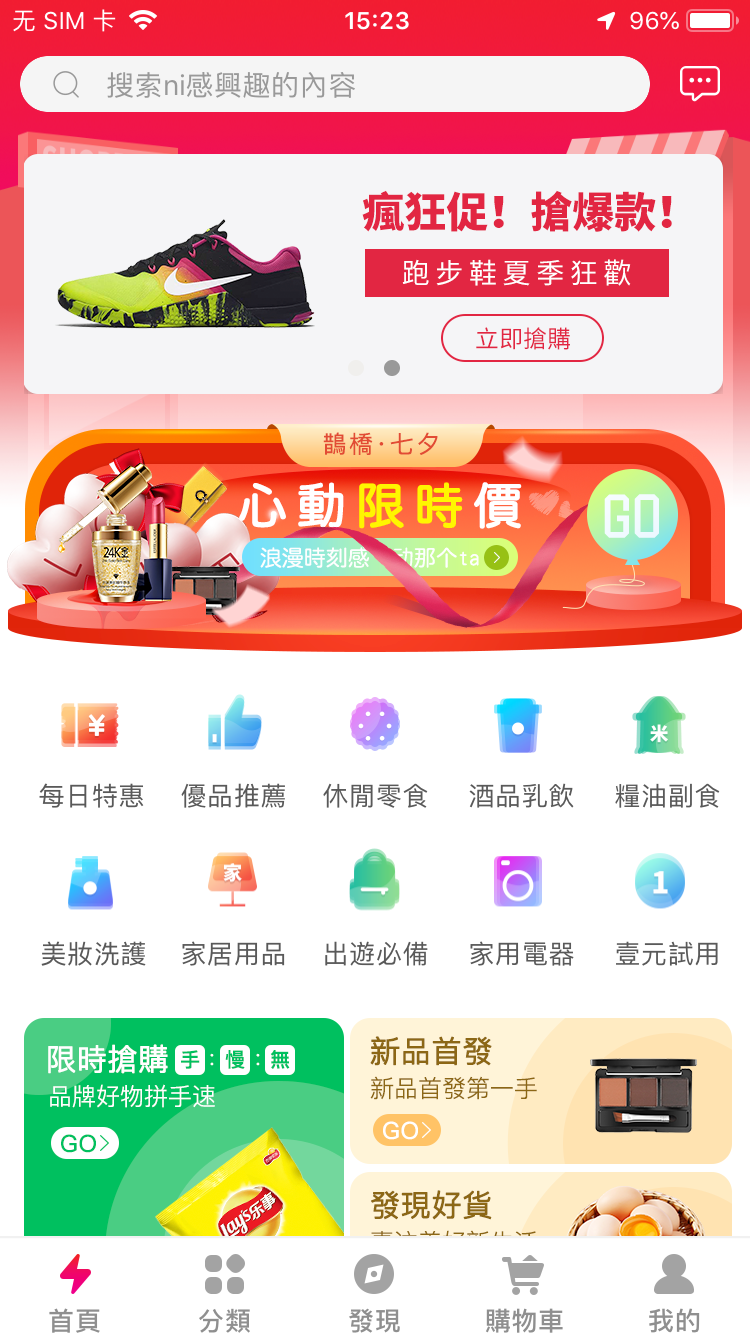Open the 新品首發 new arrivals card
750x1334 pixels.
[540, 1090]
